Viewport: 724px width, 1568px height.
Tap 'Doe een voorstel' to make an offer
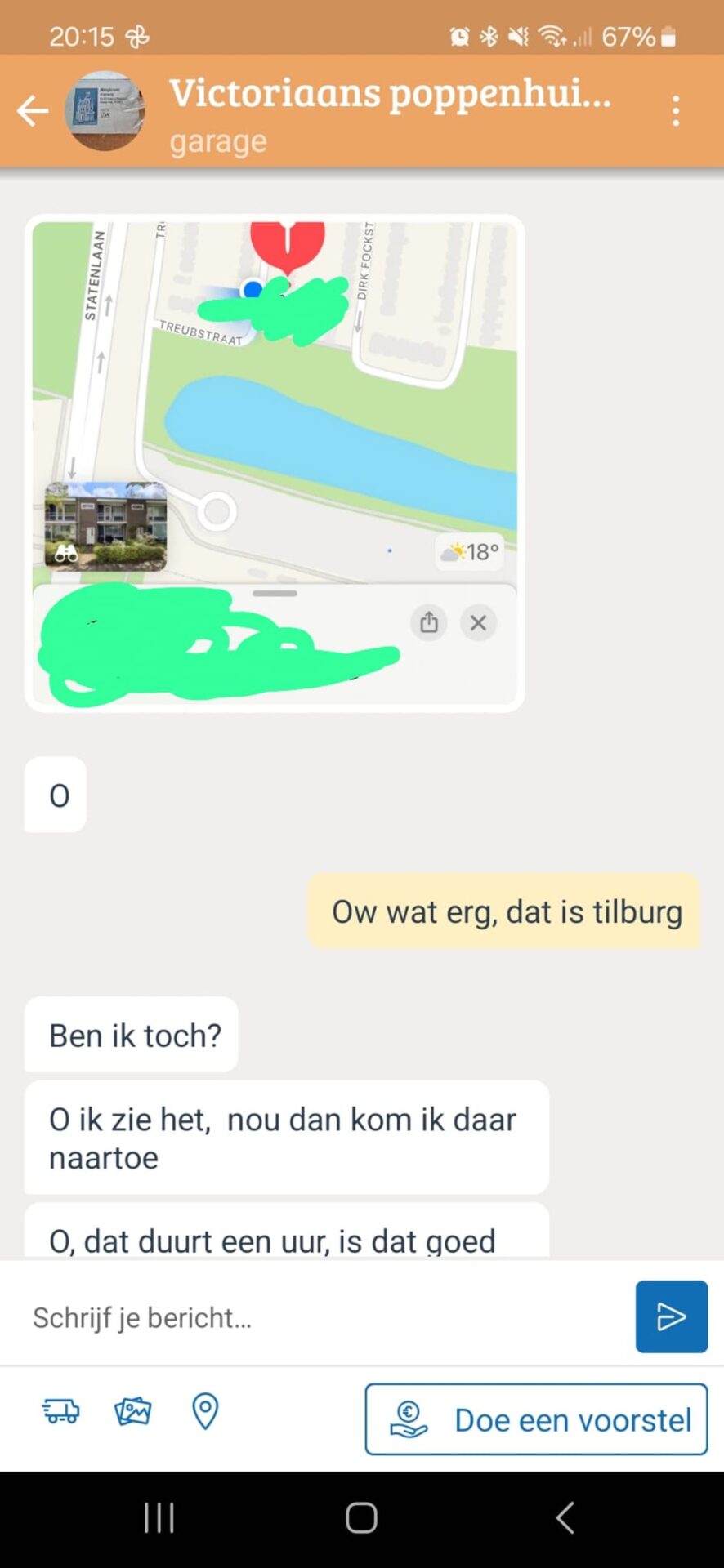(x=536, y=1419)
